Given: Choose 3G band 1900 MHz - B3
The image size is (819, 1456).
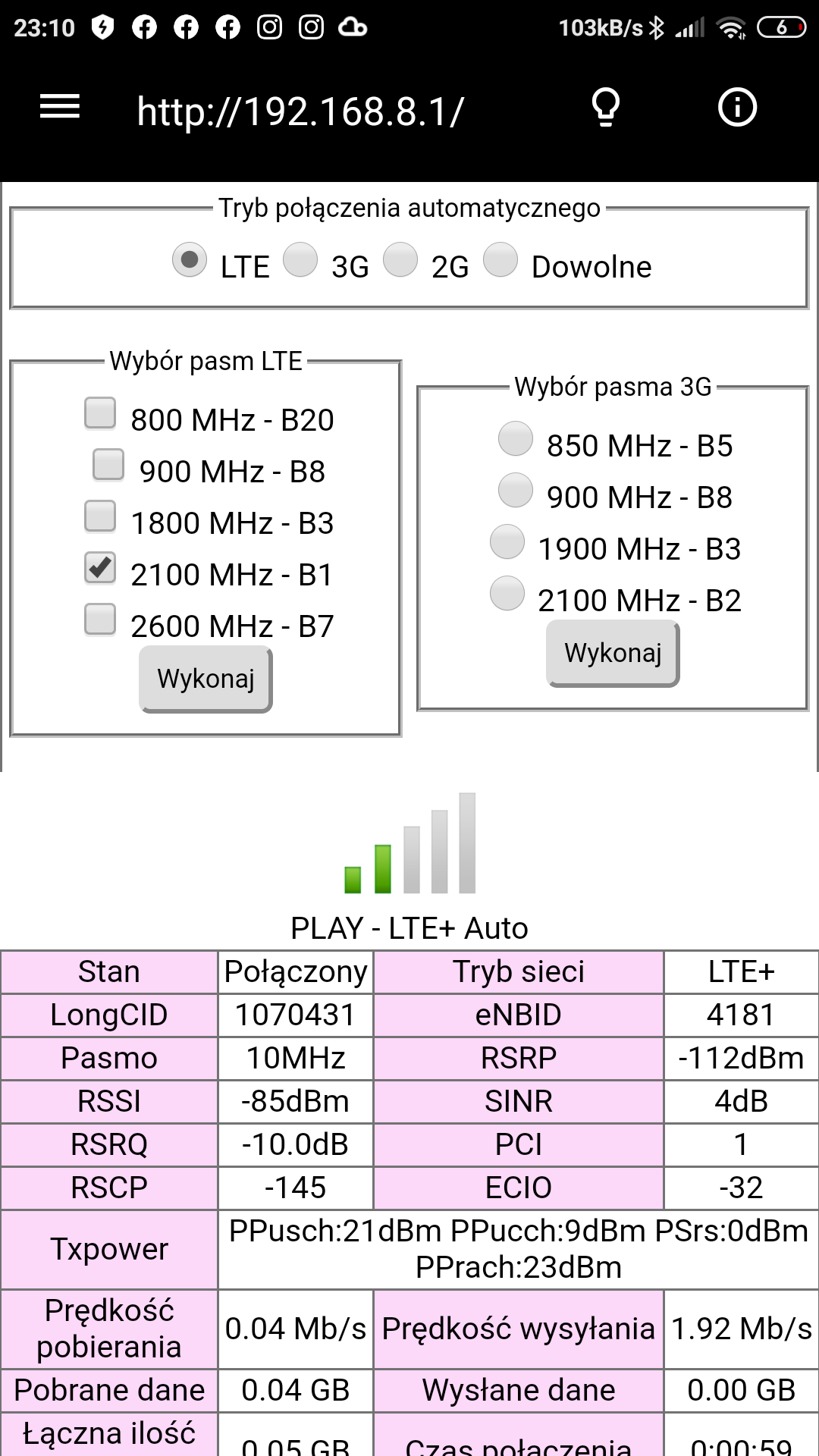Looking at the screenshot, I should [507, 542].
